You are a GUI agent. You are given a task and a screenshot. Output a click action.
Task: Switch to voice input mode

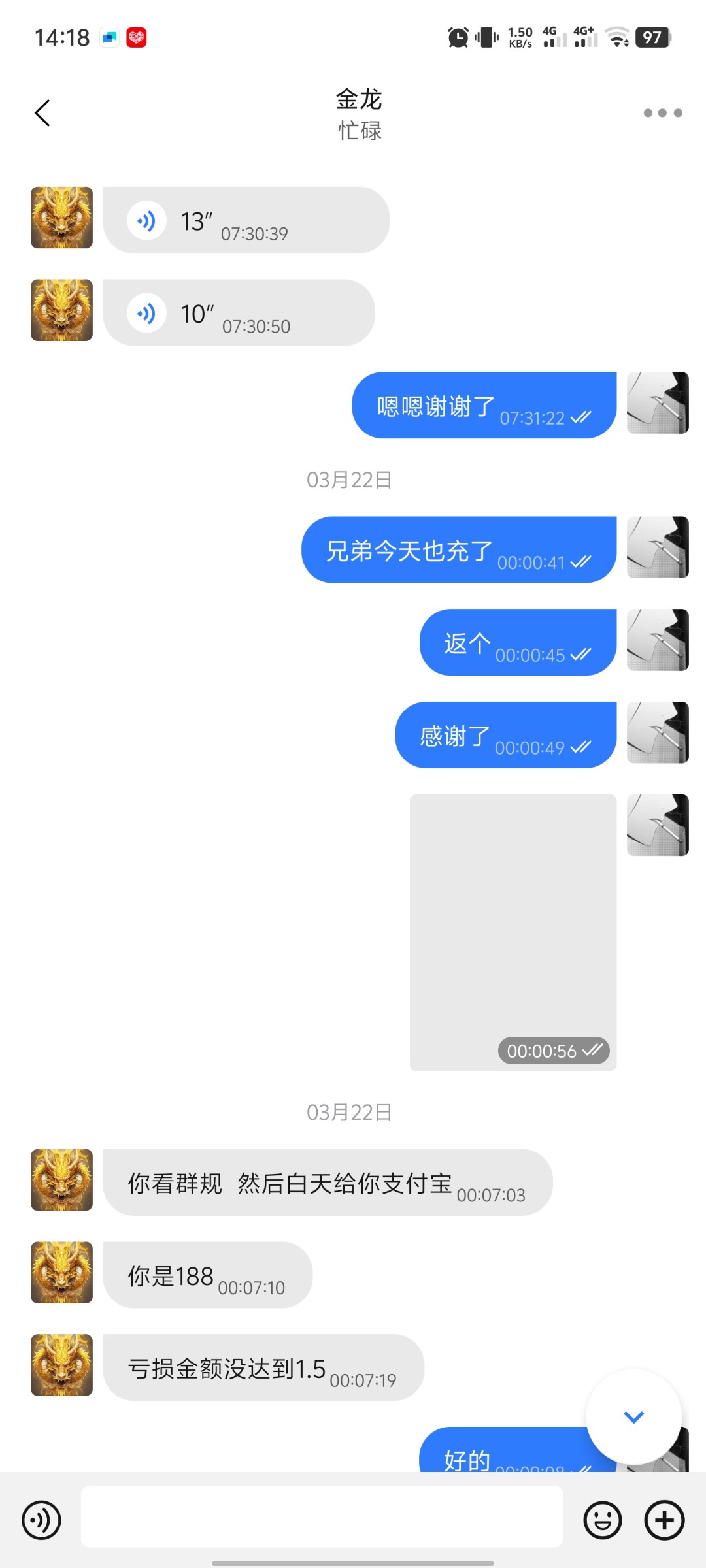click(42, 1520)
